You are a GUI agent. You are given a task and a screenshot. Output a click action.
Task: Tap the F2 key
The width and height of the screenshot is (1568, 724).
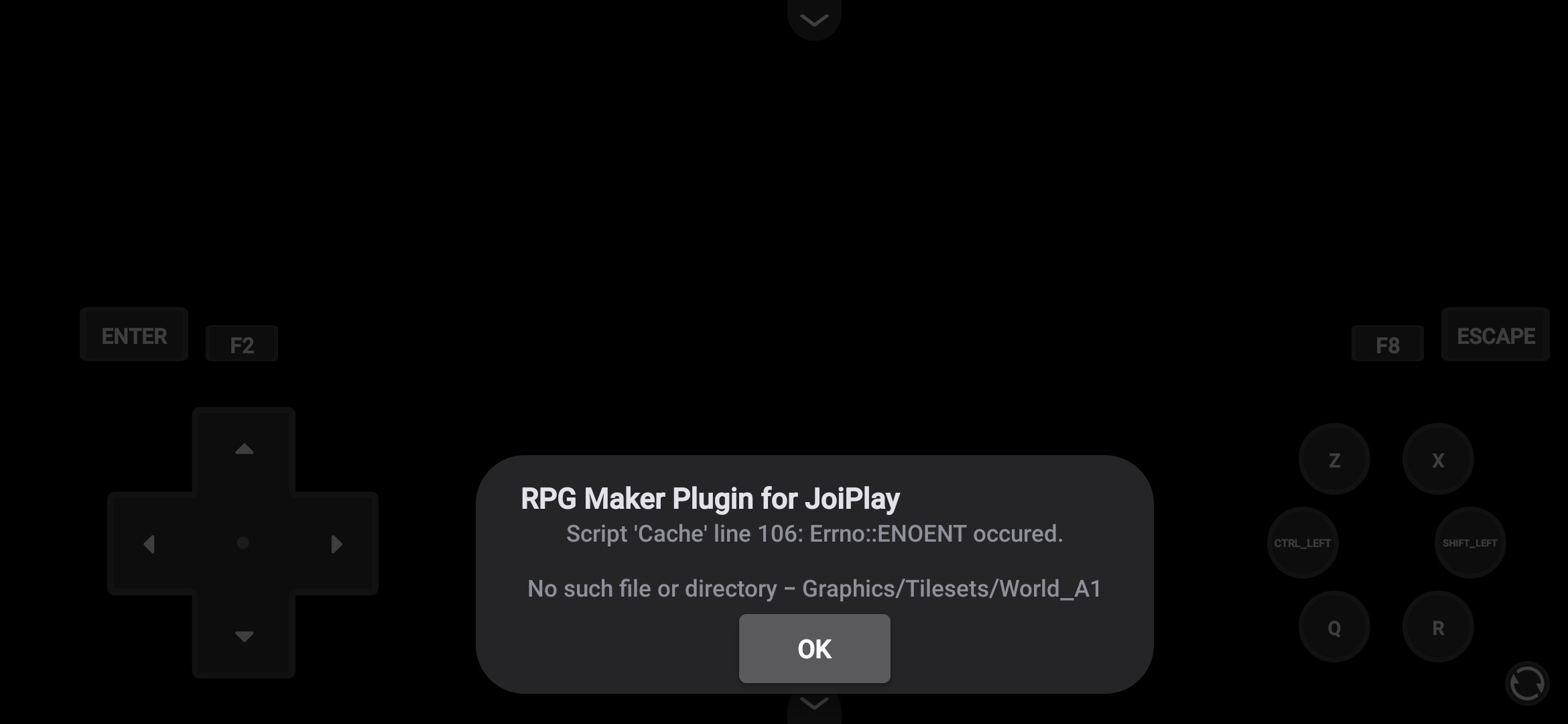tap(242, 345)
